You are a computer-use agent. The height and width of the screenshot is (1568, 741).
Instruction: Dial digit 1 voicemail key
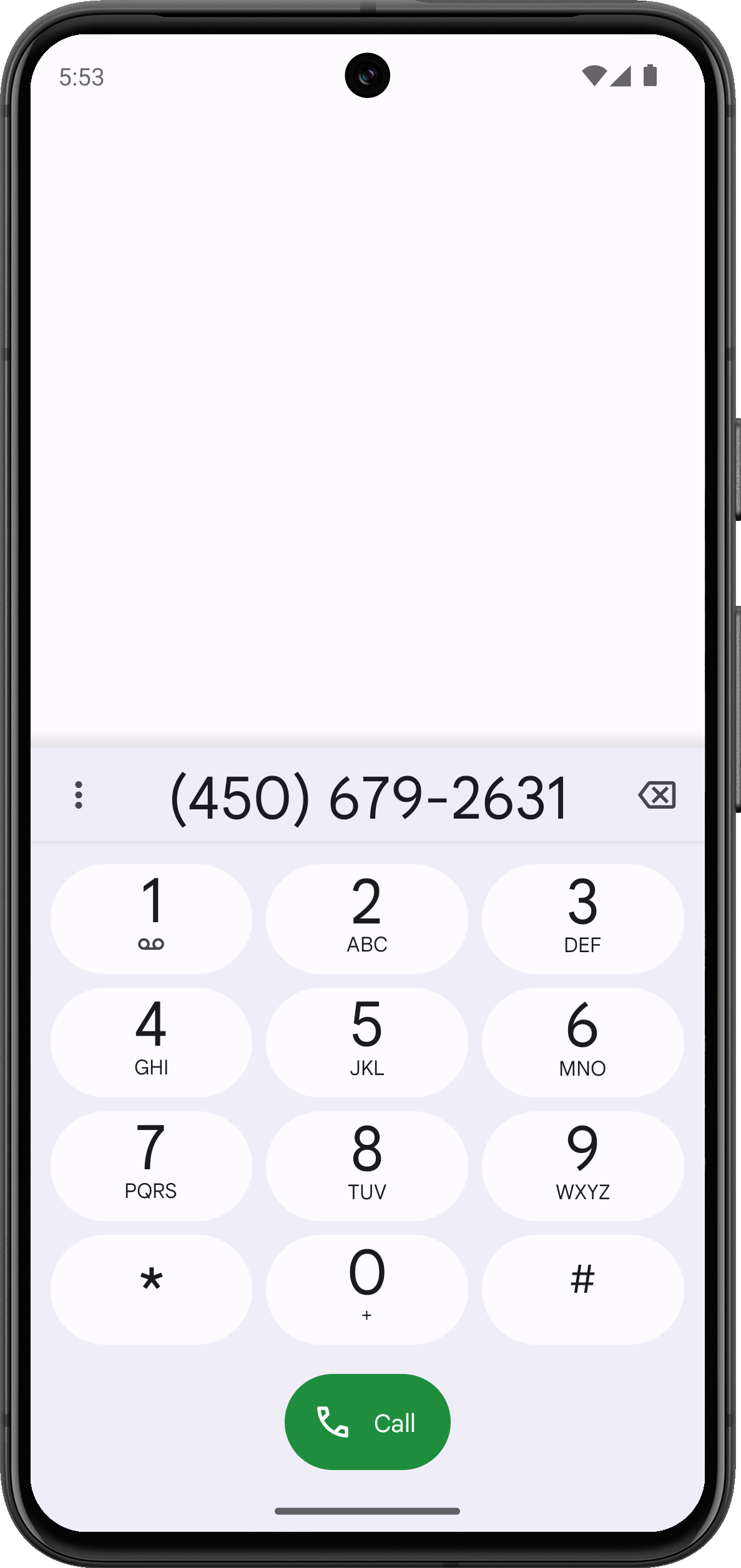151,918
